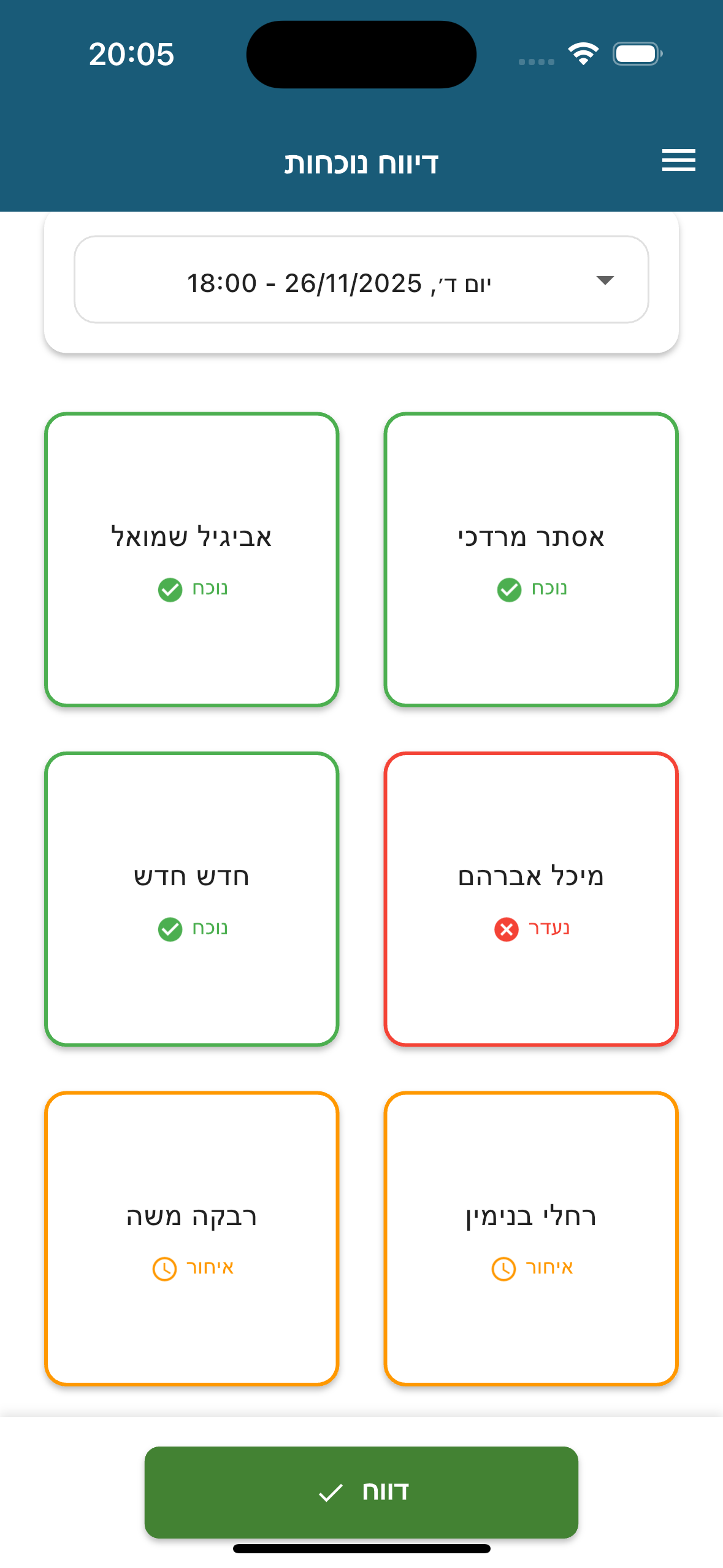This screenshot has height=1568, width=723.
Task: Open the hamburger menu icon in the header
Action: [x=678, y=161]
